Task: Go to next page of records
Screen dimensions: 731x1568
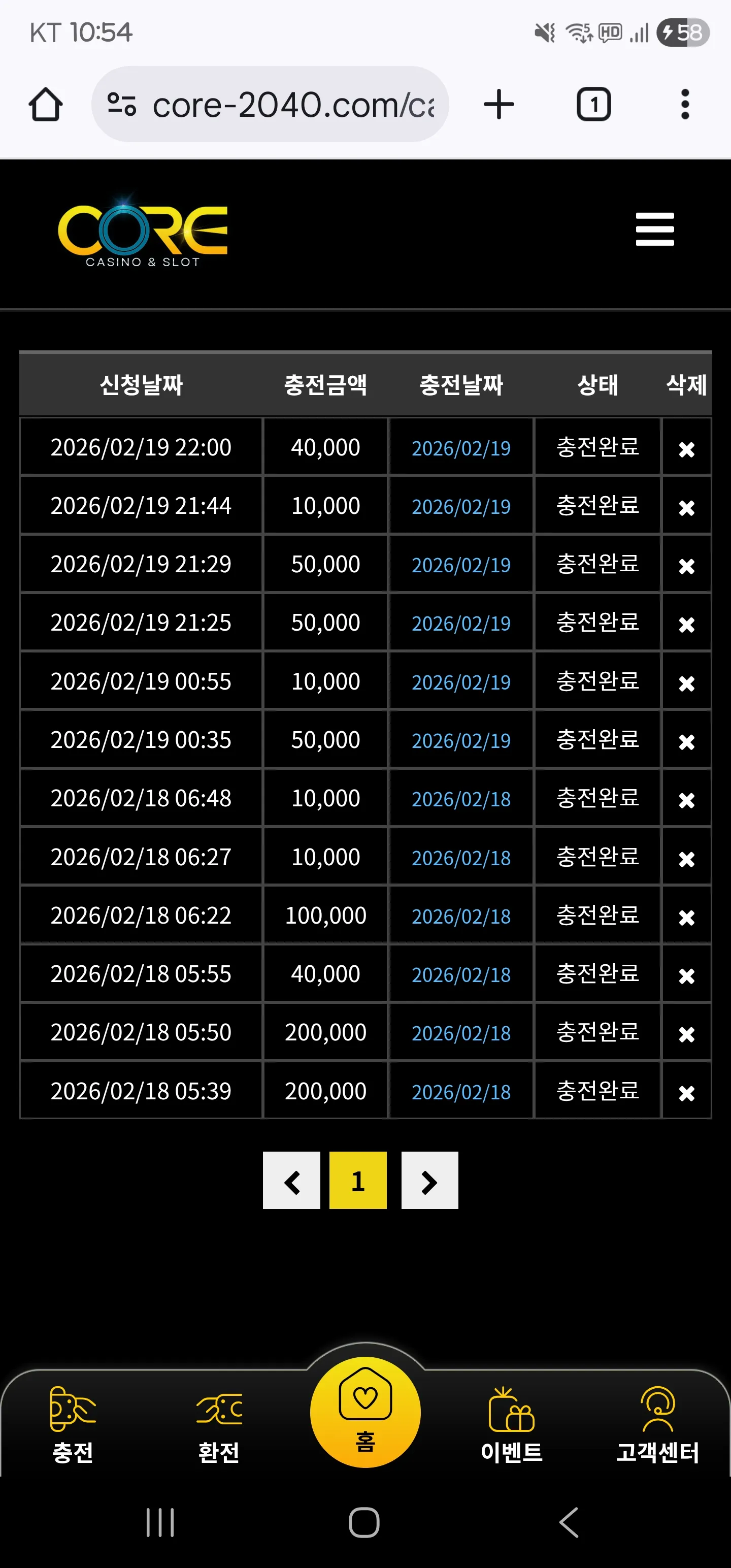Action: point(429,1180)
